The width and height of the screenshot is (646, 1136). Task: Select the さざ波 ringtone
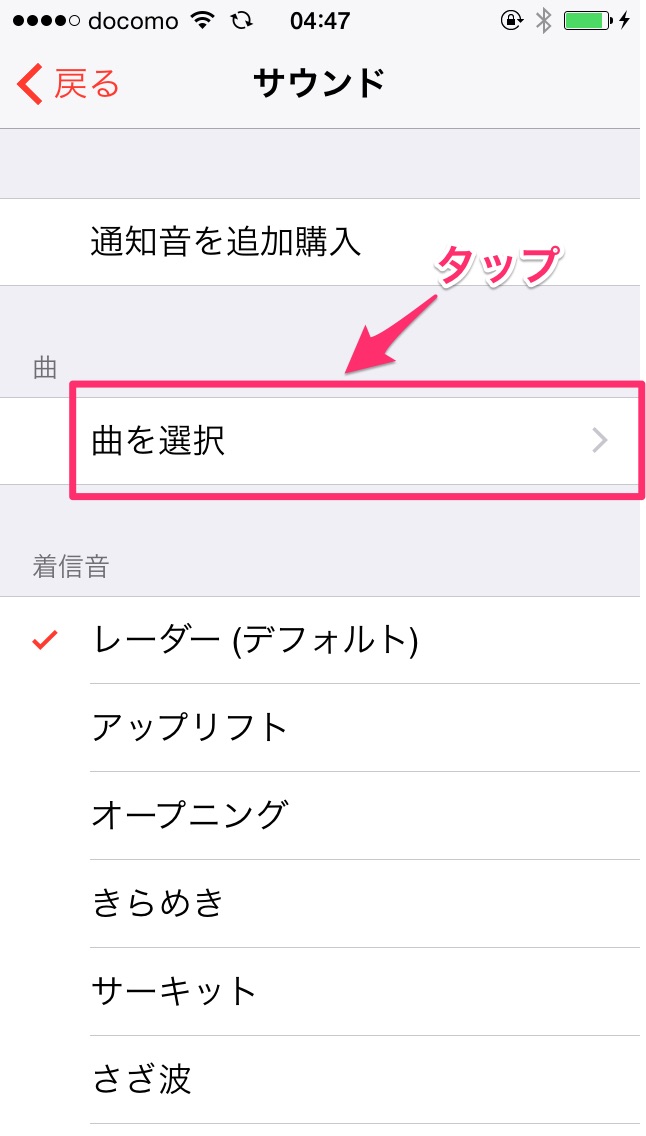tap(323, 1079)
